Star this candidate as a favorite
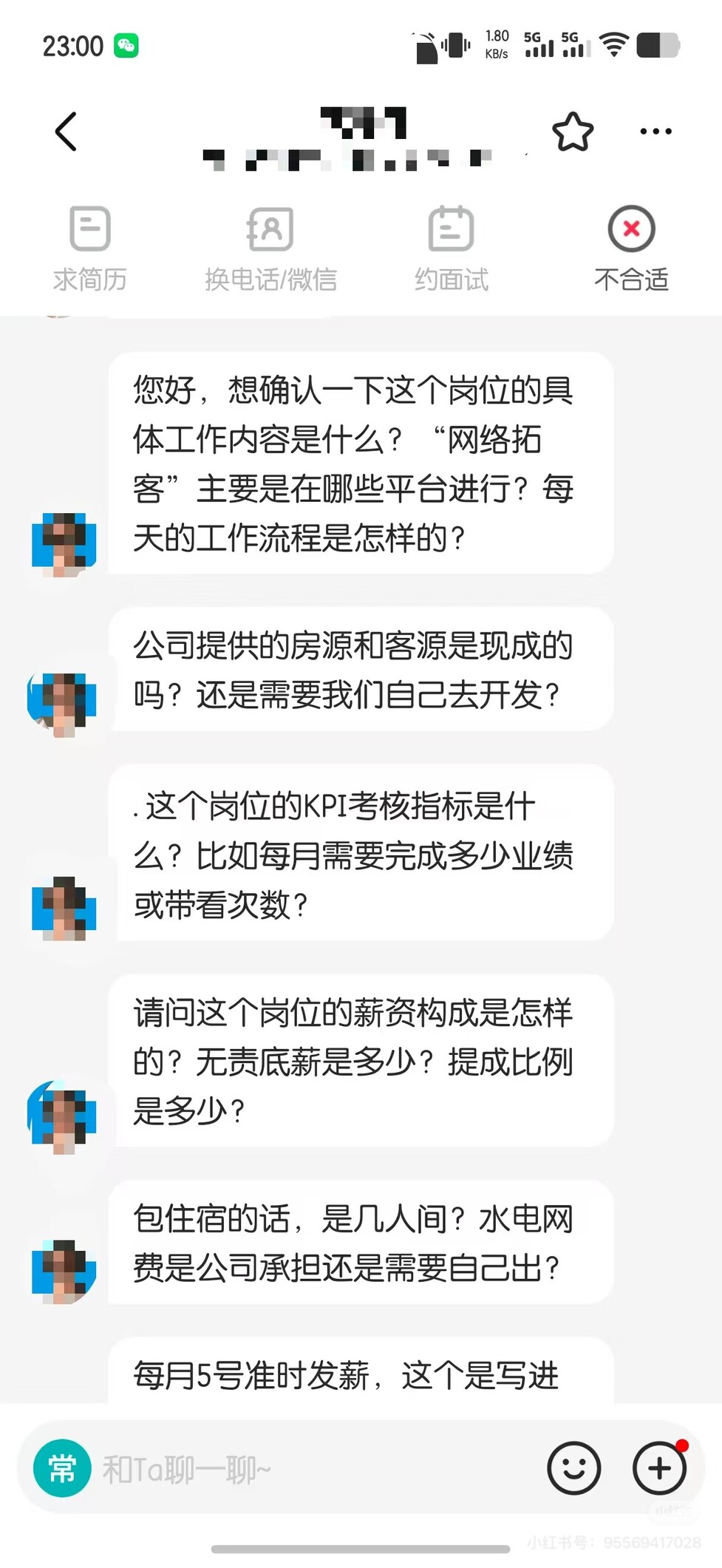This screenshot has height=1568, width=722. (573, 132)
